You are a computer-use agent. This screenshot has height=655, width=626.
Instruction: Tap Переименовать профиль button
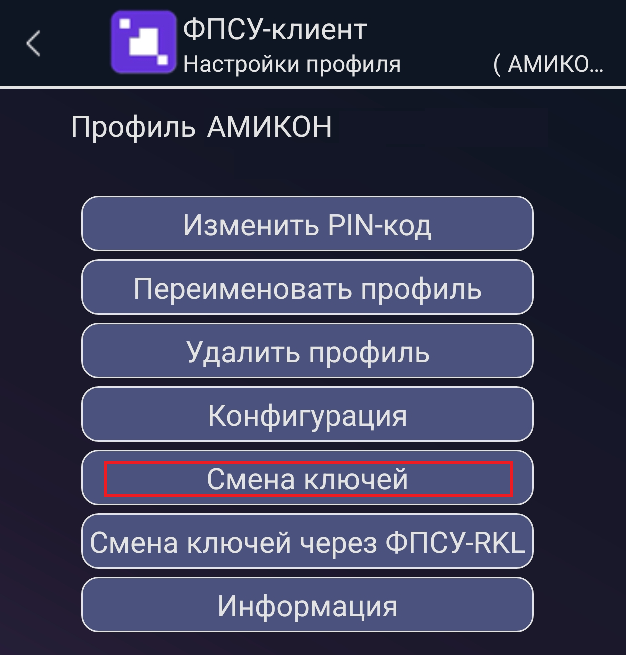point(307,287)
